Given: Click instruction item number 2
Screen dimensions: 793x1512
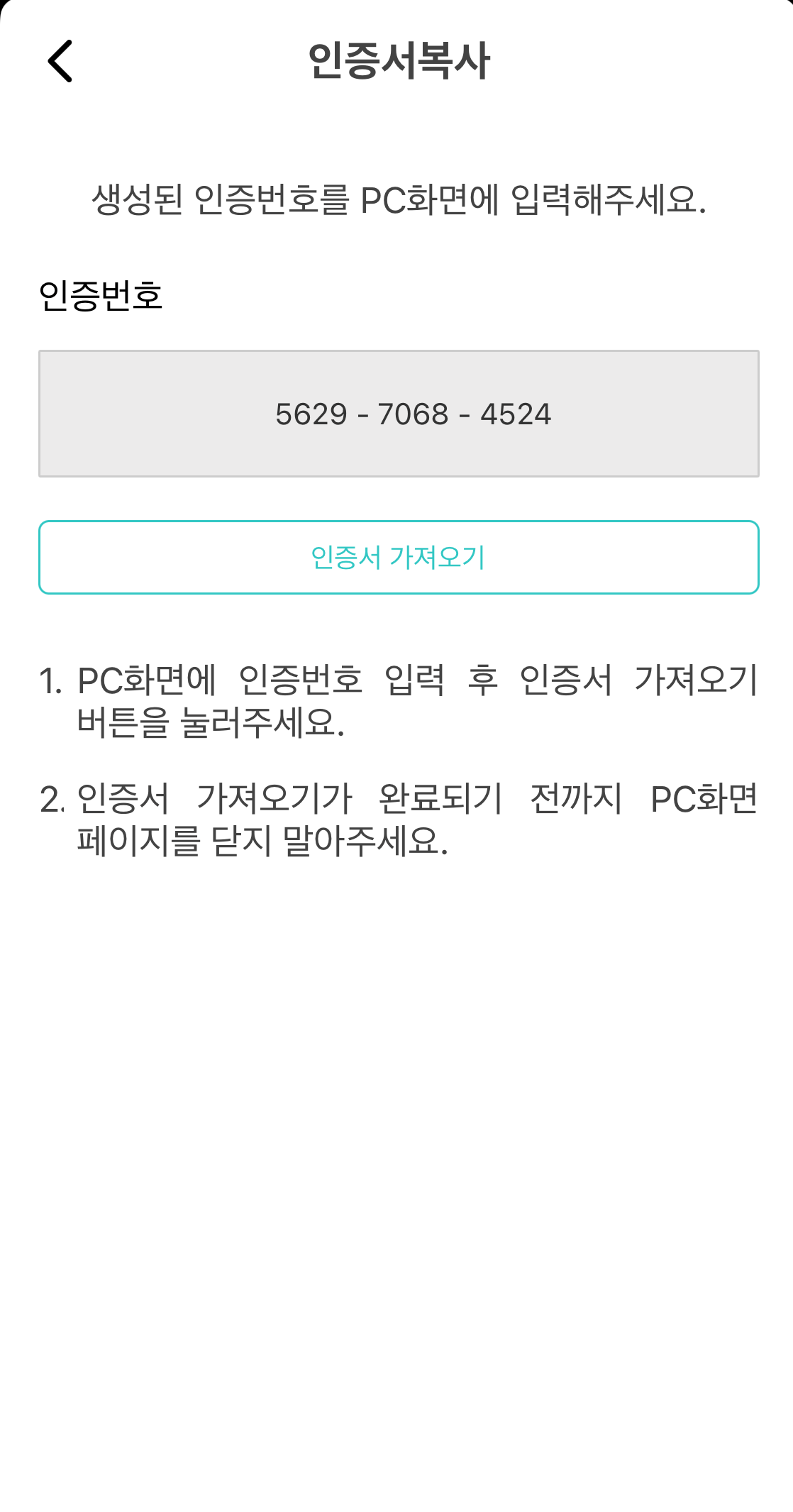Looking at the screenshot, I should pos(397,820).
